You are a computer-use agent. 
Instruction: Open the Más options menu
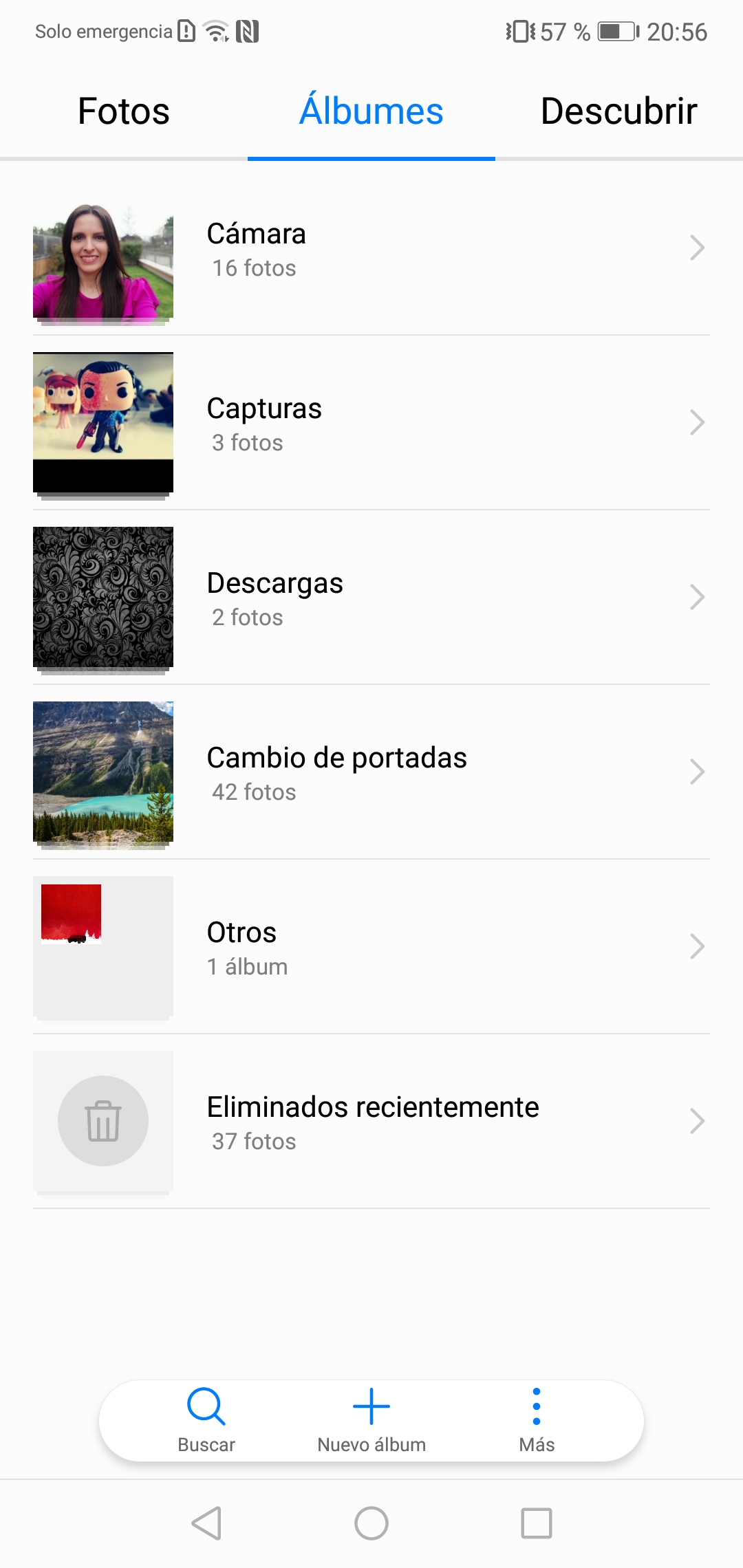(x=537, y=1419)
